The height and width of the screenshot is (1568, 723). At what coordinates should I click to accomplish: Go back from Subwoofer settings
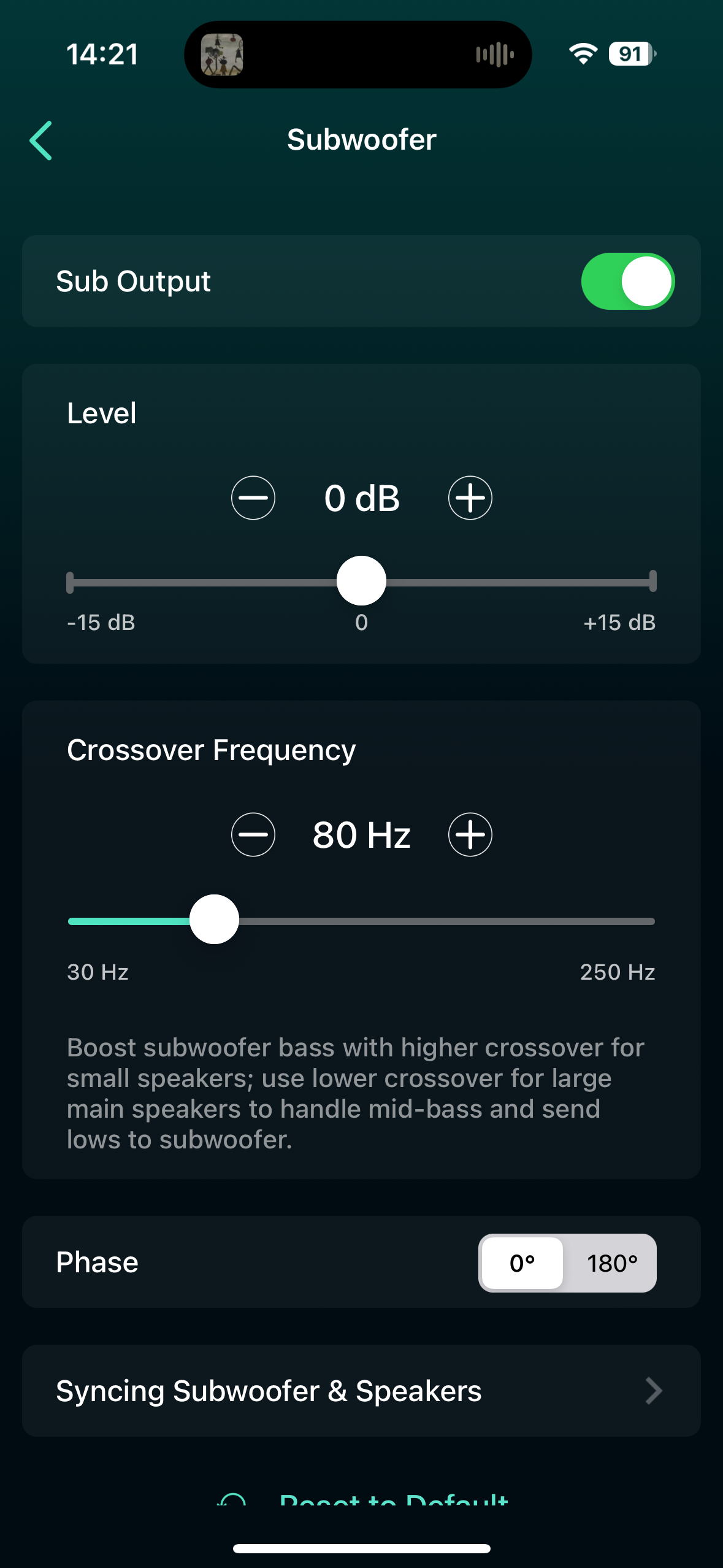[x=41, y=140]
